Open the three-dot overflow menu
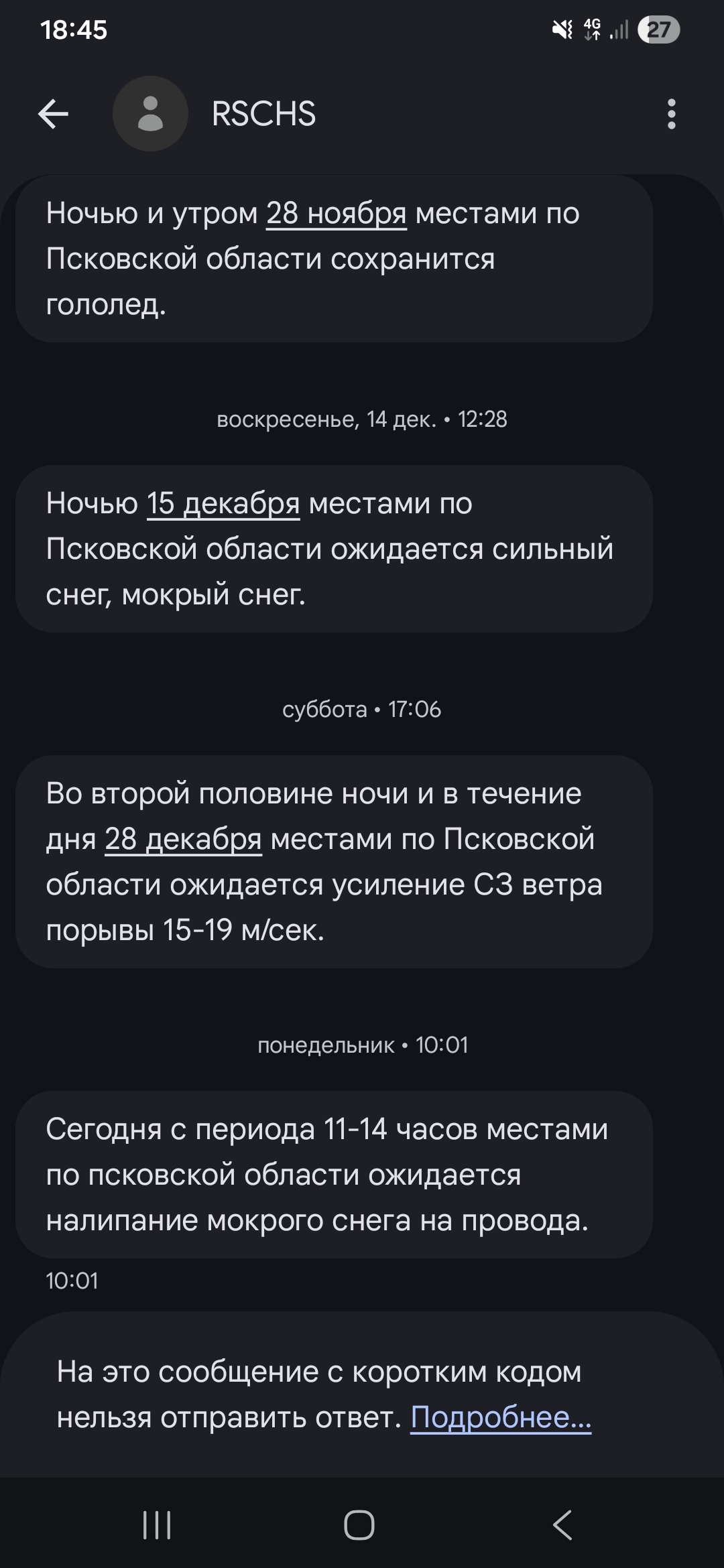This screenshot has height=1568, width=724. click(671, 114)
